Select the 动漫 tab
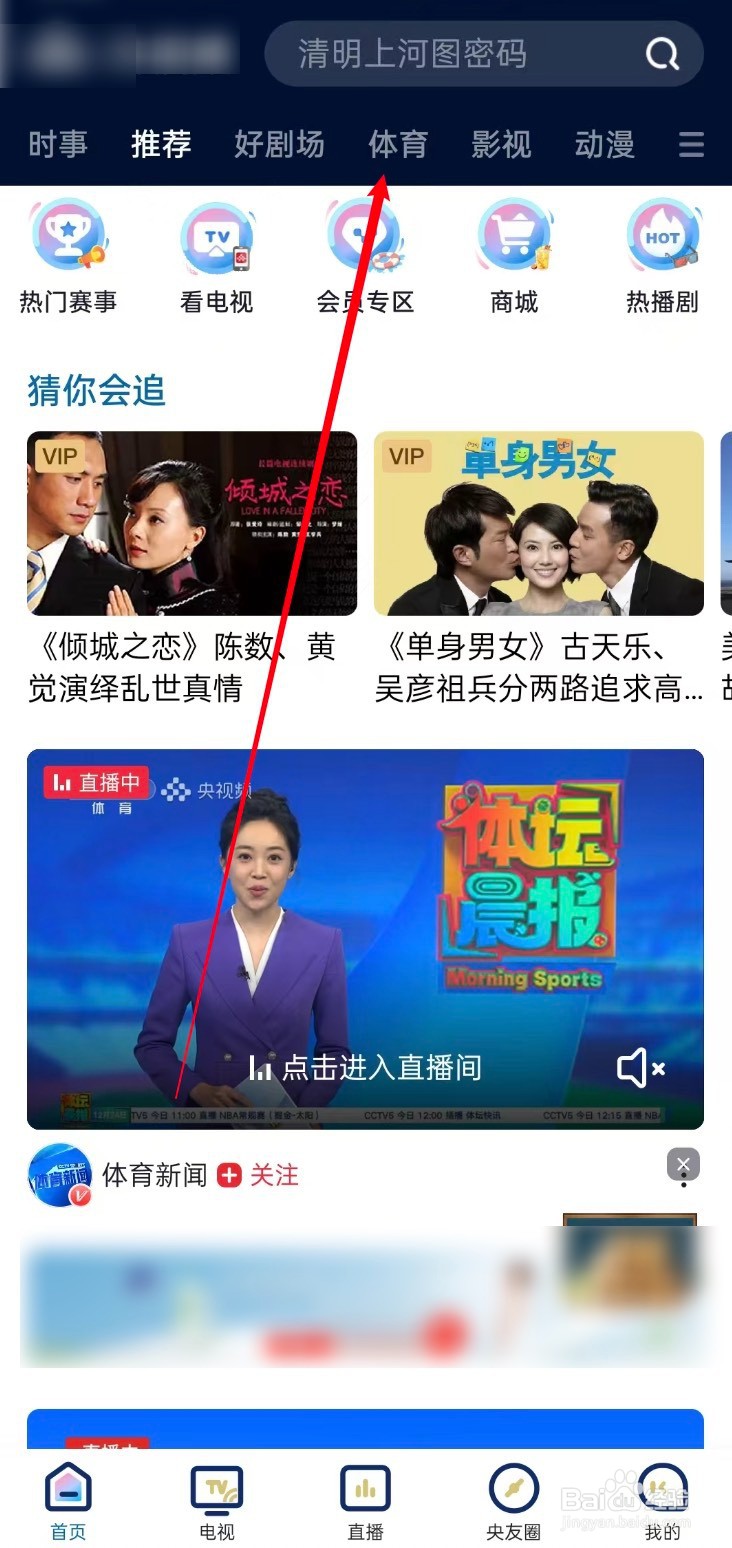Viewport: 732px width, 1548px height. tap(604, 145)
